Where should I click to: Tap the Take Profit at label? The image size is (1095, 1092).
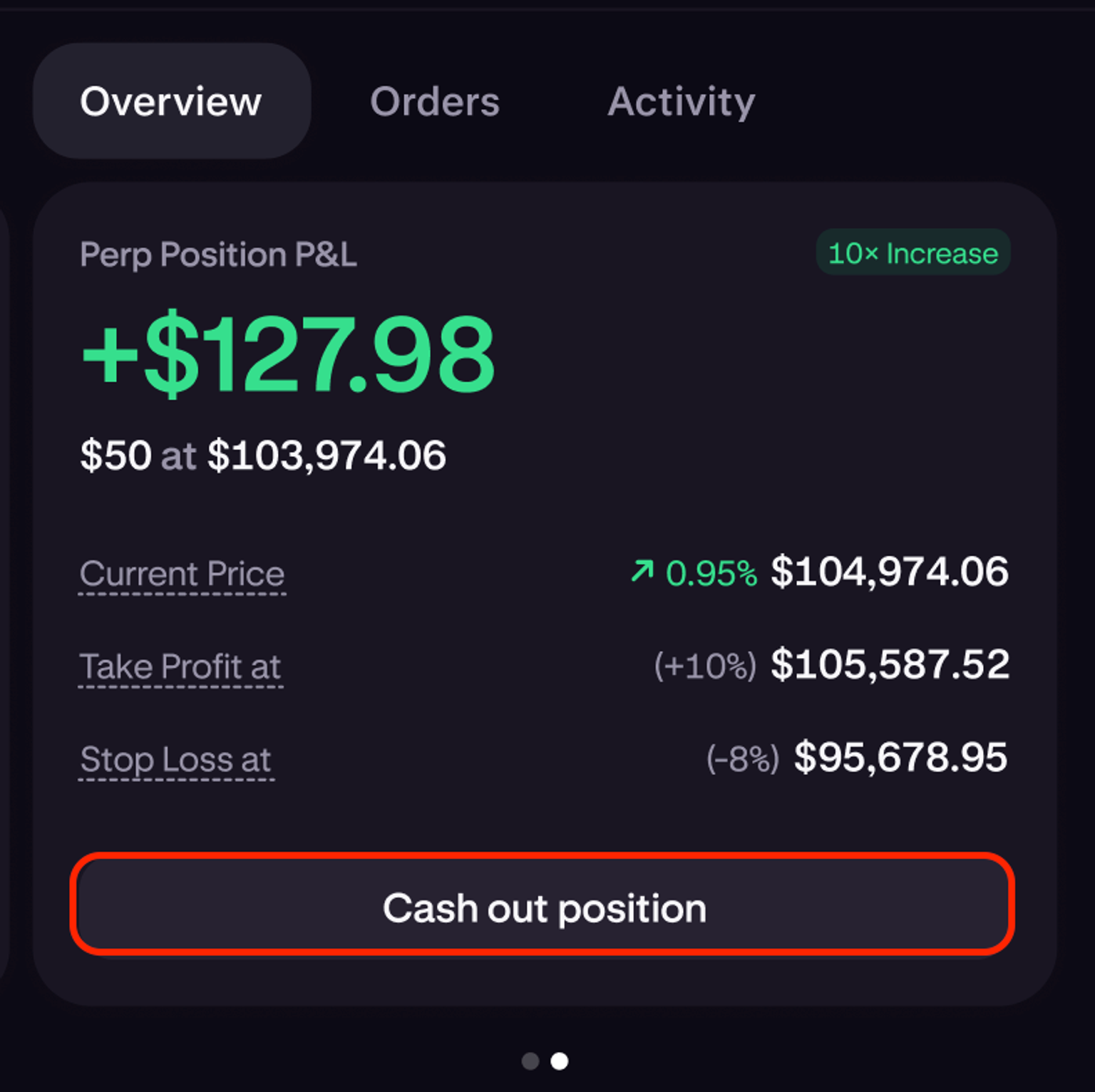180,666
